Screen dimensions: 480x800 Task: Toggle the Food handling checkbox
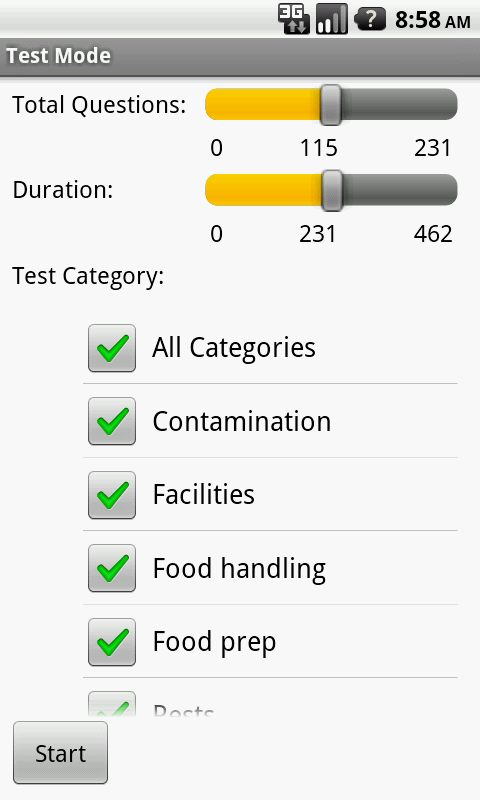tap(112, 568)
